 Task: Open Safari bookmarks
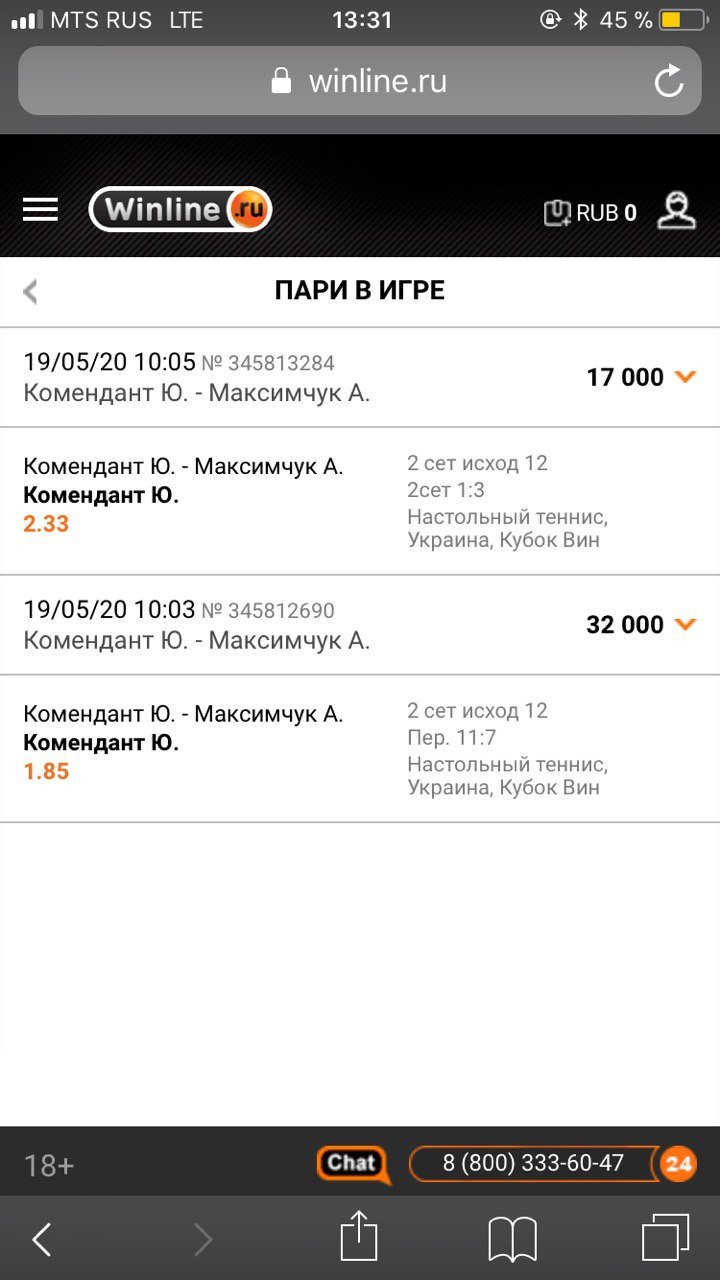tap(512, 1240)
